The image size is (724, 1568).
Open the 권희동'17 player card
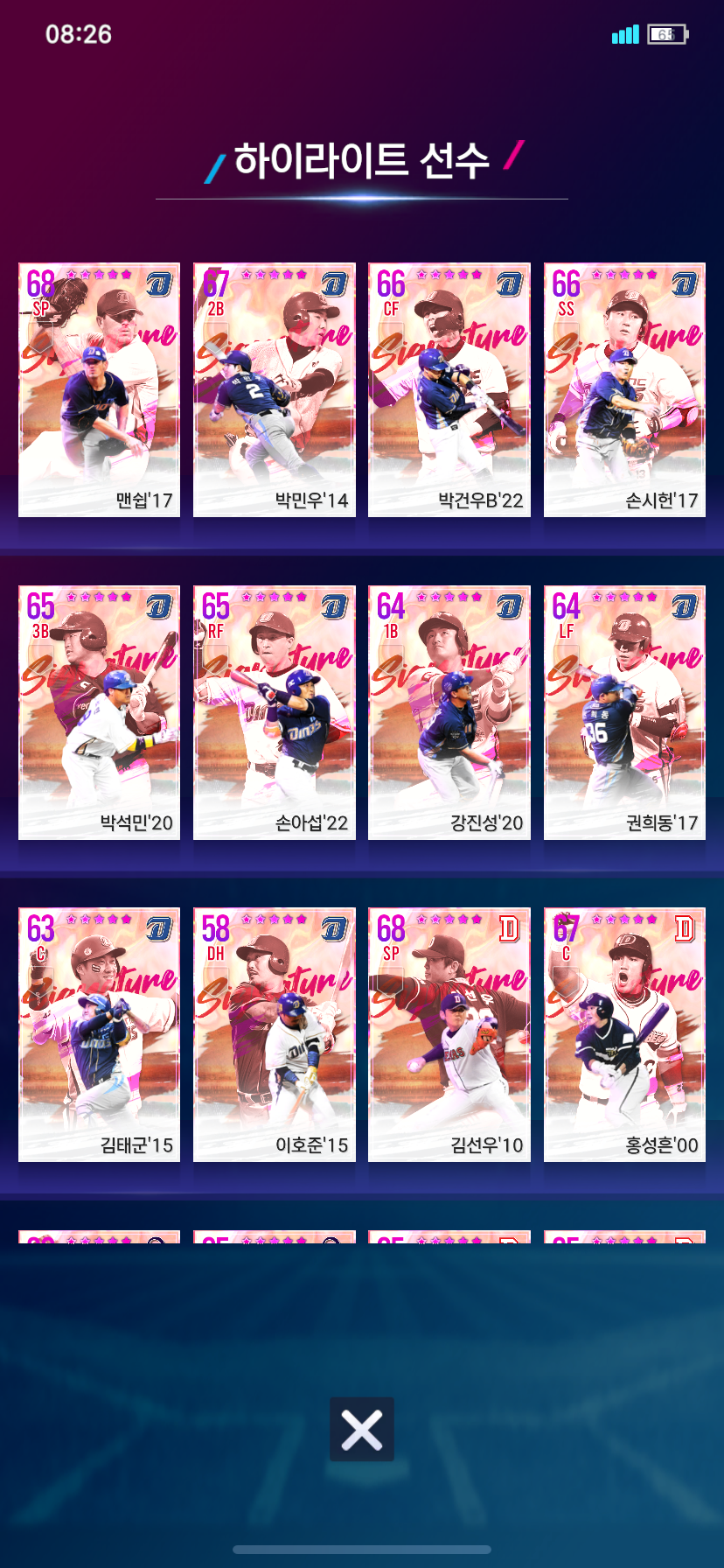[624, 712]
